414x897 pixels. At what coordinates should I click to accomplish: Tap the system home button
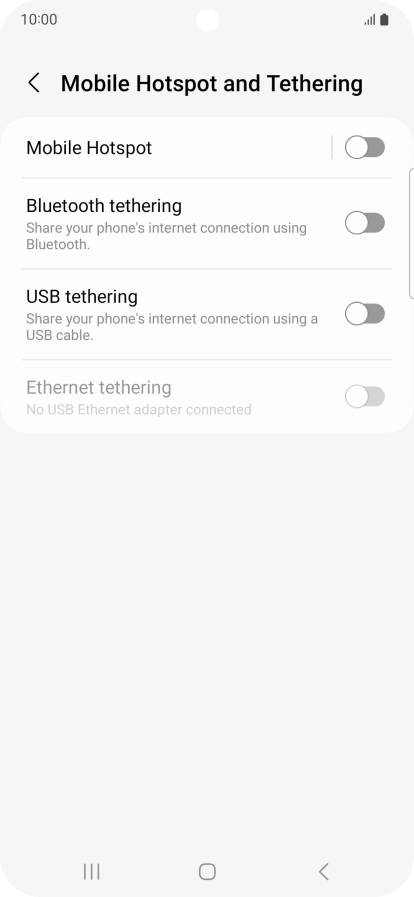[207, 872]
